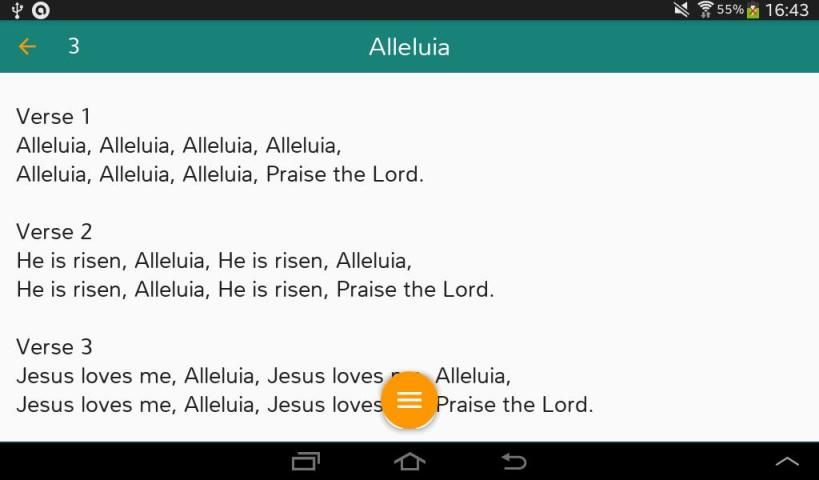The height and width of the screenshot is (480, 819).
Task: Open the orange floating menu button
Action: [x=410, y=400]
